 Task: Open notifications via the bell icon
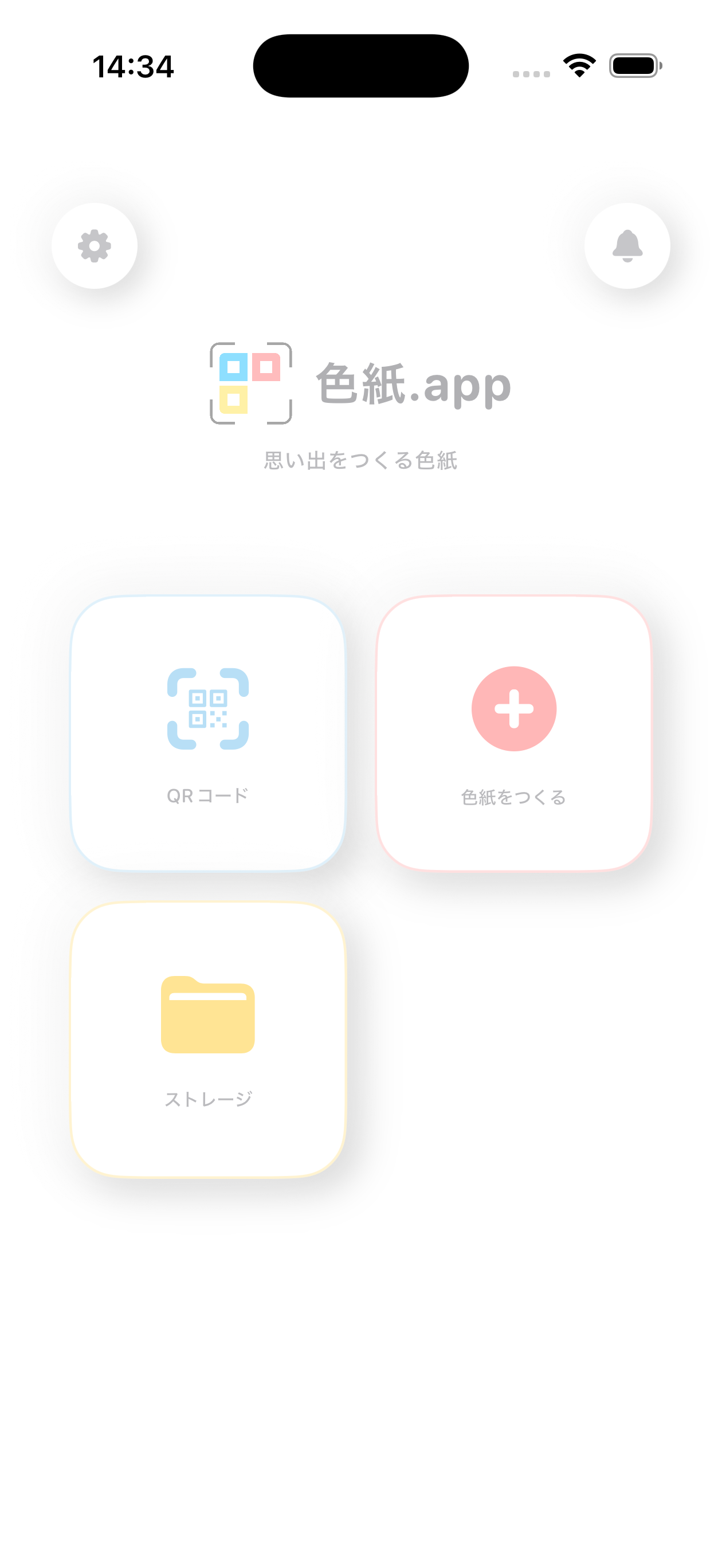627,245
